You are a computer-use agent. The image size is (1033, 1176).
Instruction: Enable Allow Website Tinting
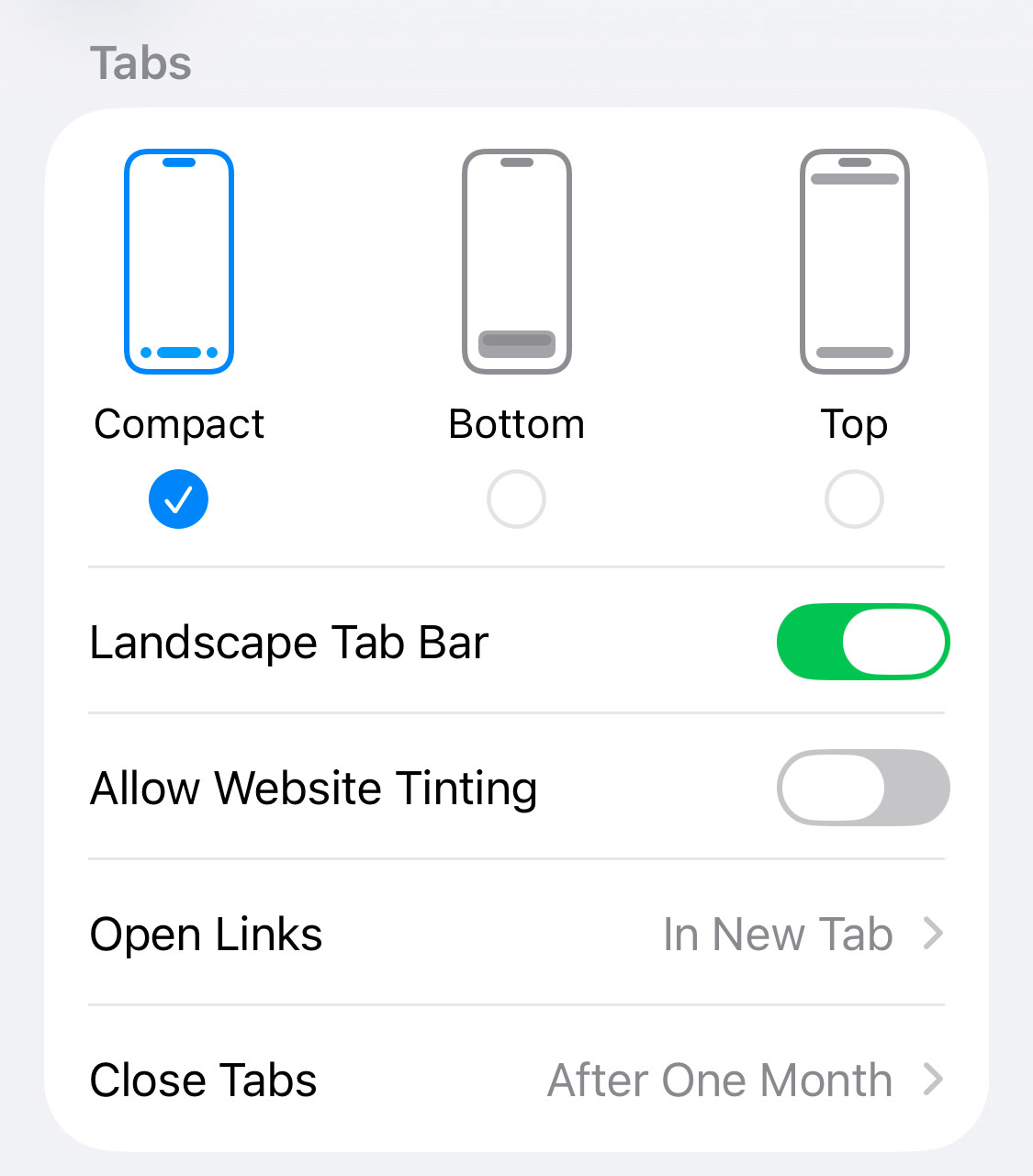pyautogui.click(x=863, y=788)
